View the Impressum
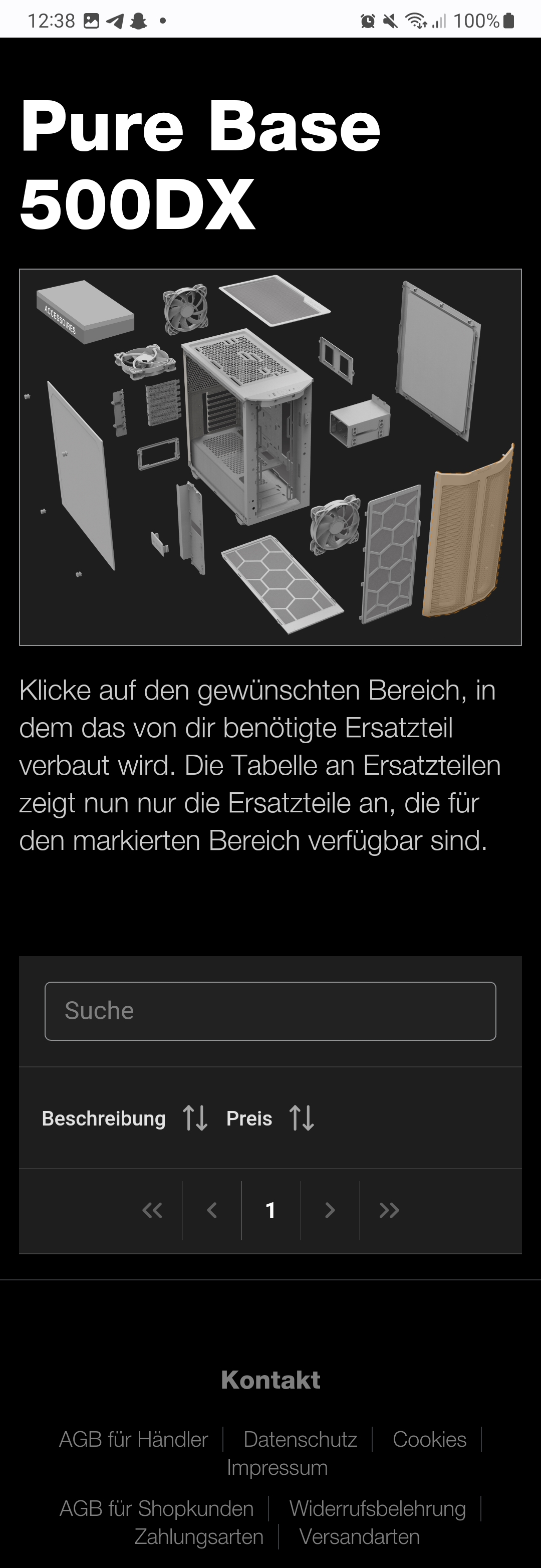 pos(277,1468)
